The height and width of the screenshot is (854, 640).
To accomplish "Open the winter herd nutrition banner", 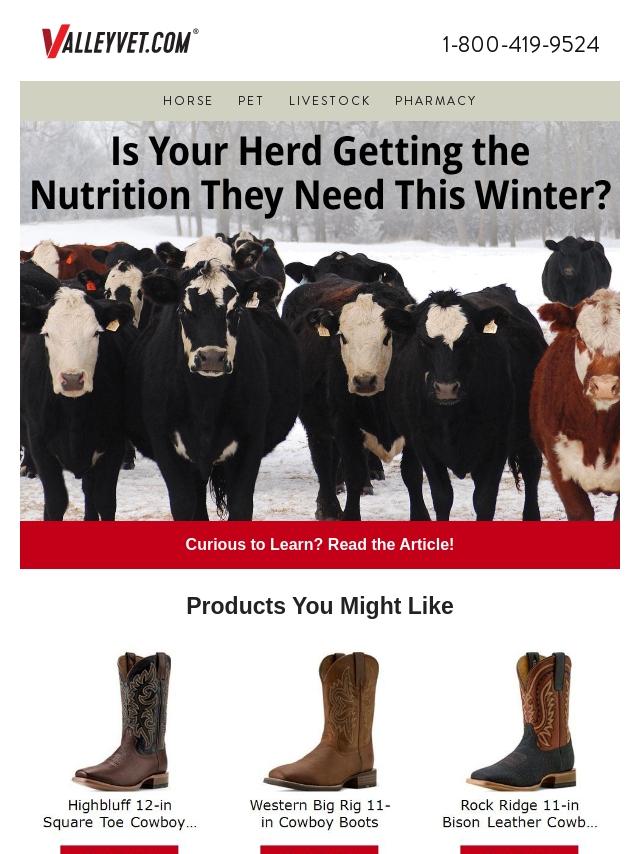I will (x=320, y=320).
